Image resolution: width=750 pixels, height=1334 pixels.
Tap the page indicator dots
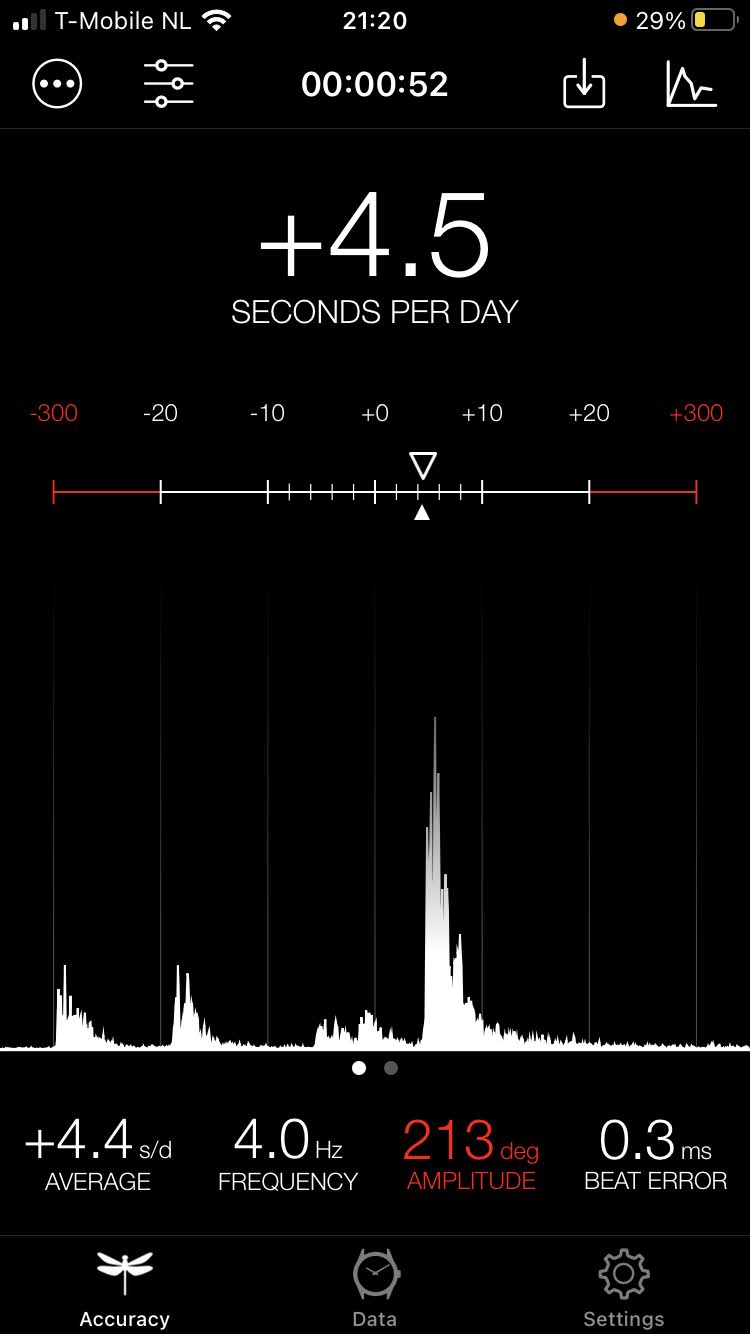tap(375, 1068)
